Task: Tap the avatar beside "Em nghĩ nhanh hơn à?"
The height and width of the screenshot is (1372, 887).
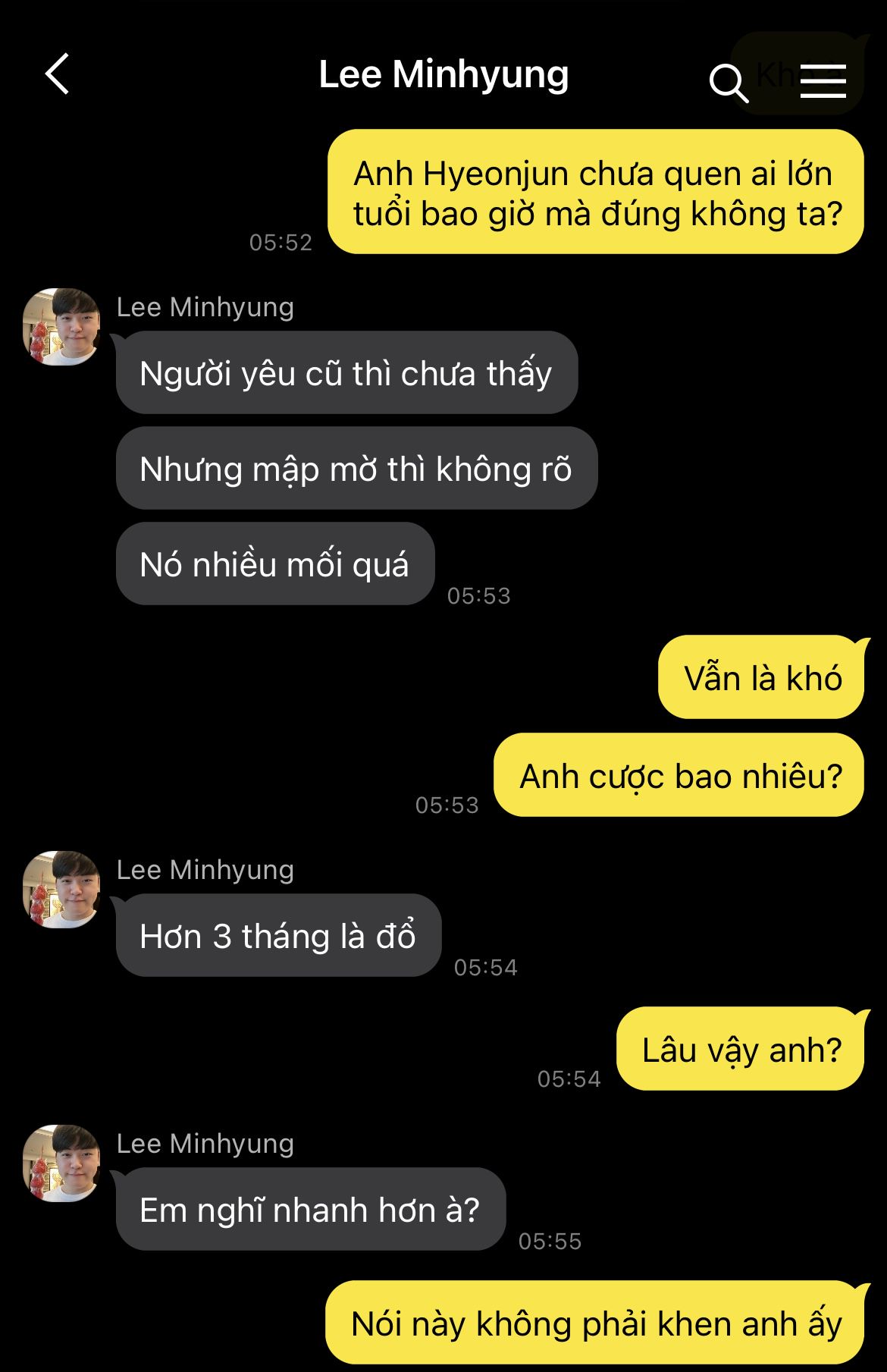Action: click(61, 1163)
